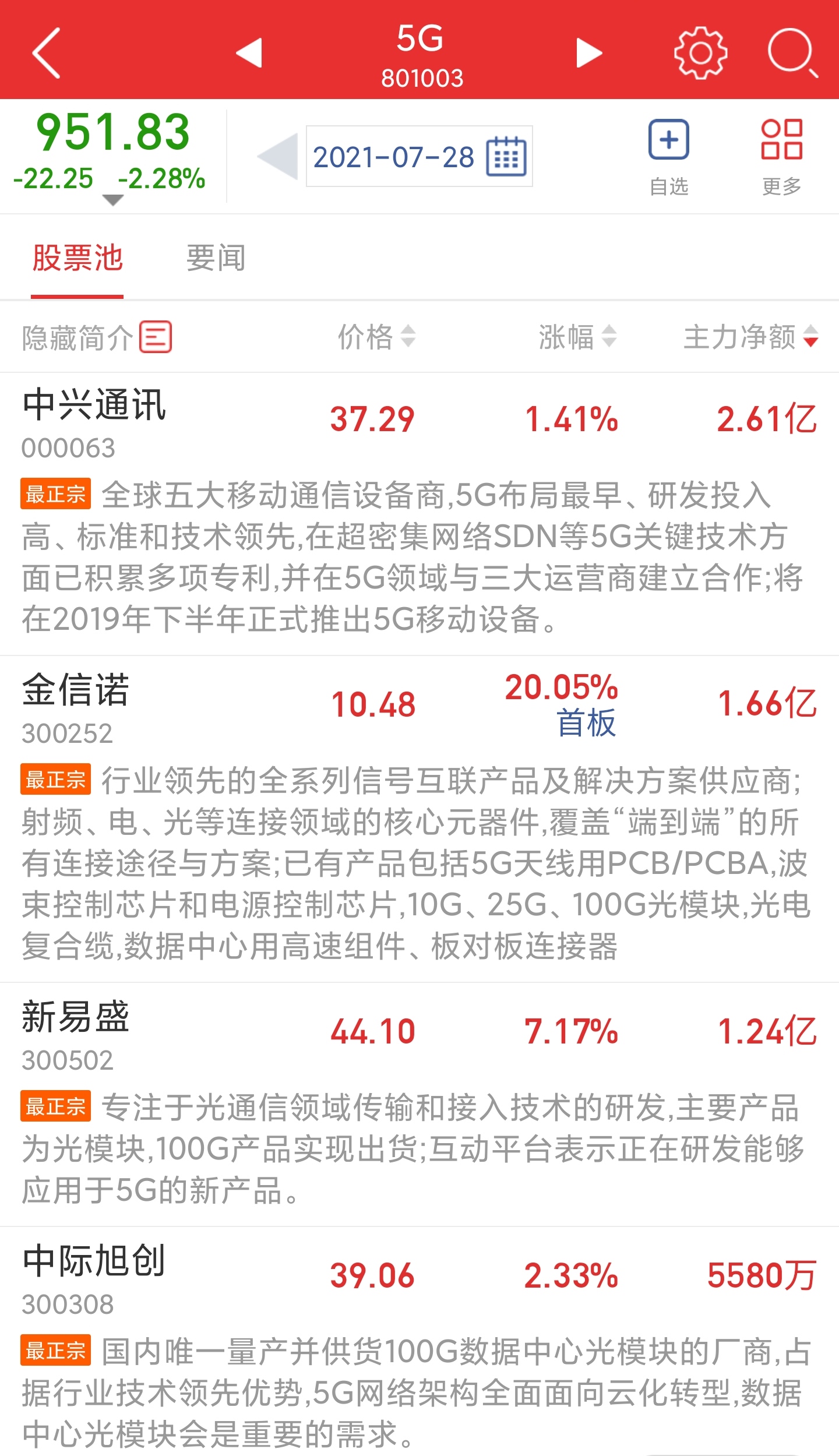
Task: Select the 股票池 tab
Action: click(77, 258)
